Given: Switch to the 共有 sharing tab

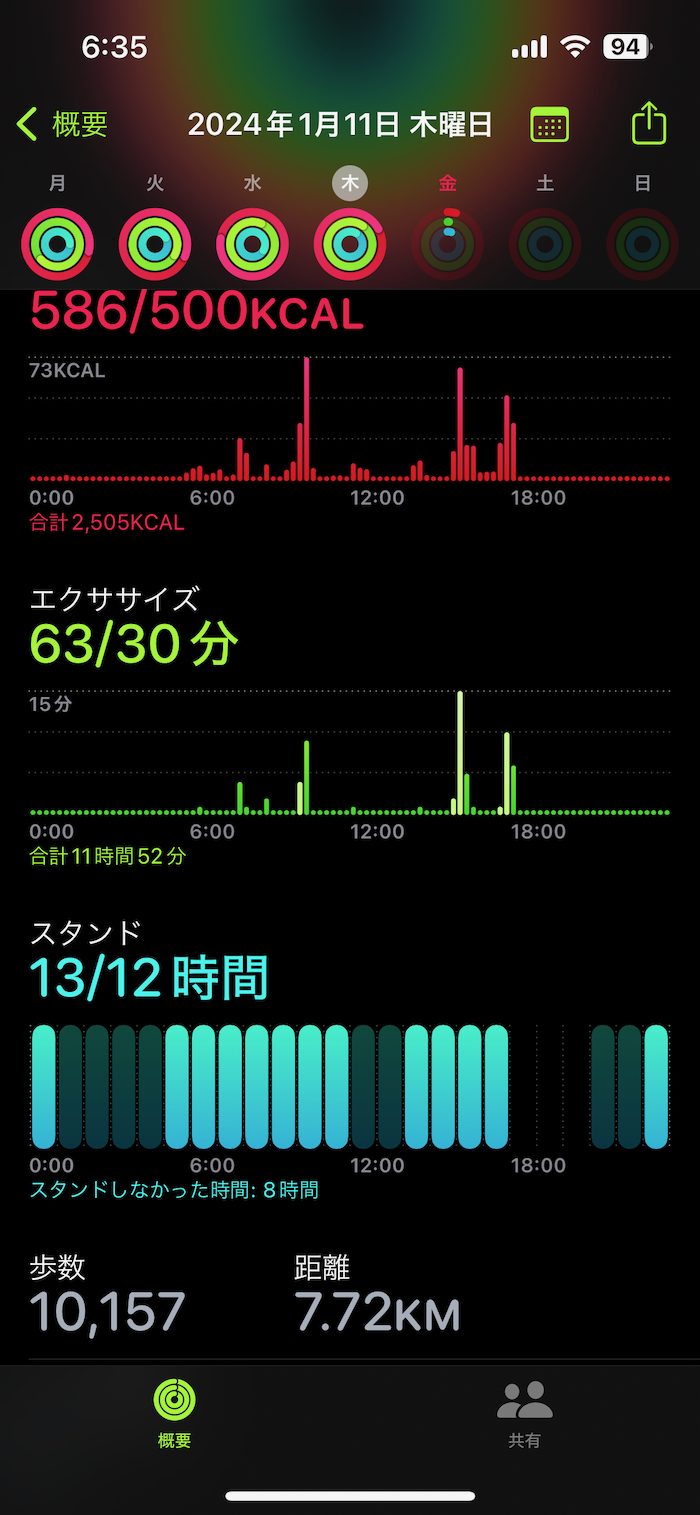Looking at the screenshot, I should pos(525,1412).
